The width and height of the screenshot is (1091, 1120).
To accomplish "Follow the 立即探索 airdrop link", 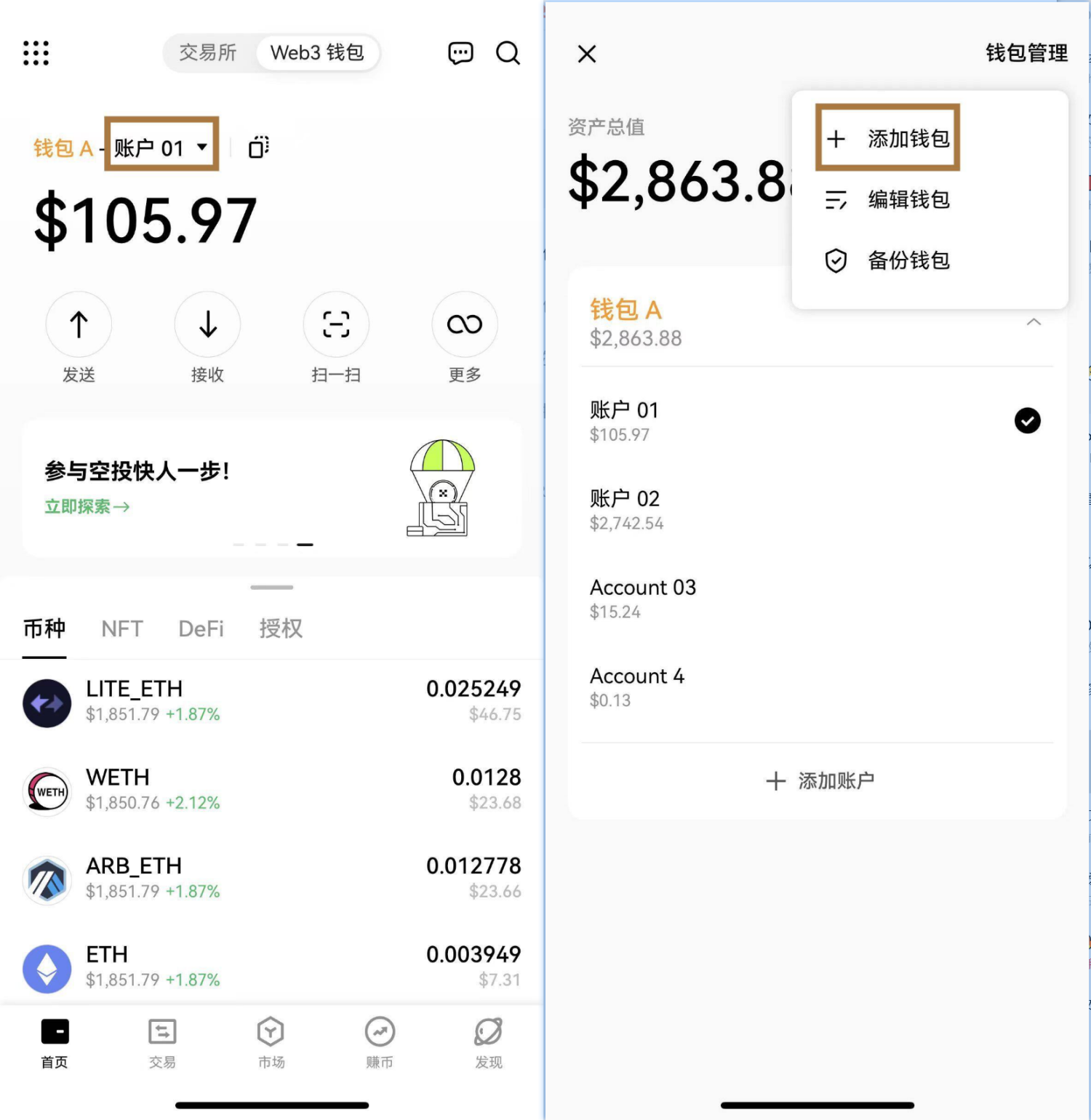I will pyautogui.click(x=87, y=507).
